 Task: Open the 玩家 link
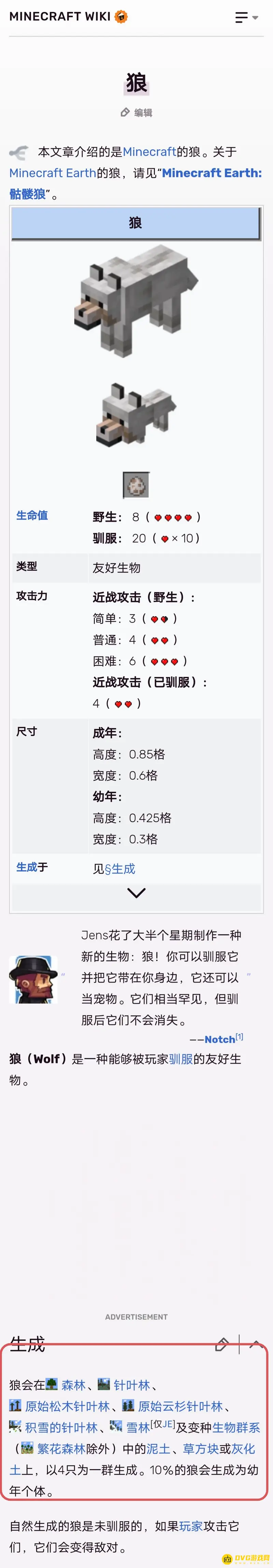click(x=191, y=1527)
